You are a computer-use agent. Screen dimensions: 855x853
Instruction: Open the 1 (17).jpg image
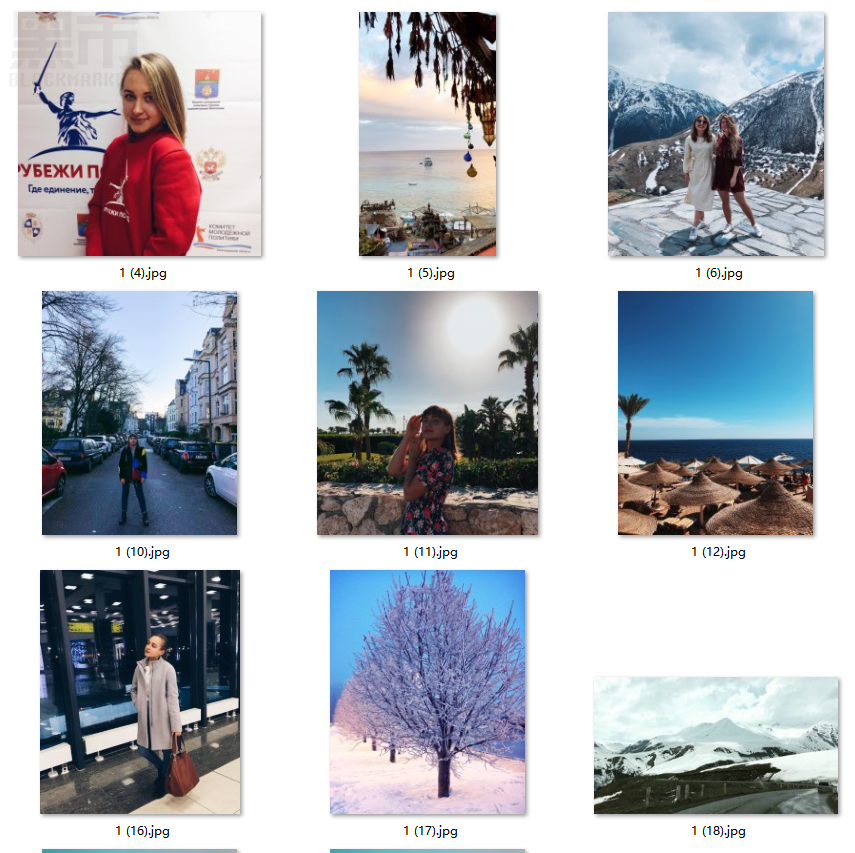pos(427,691)
